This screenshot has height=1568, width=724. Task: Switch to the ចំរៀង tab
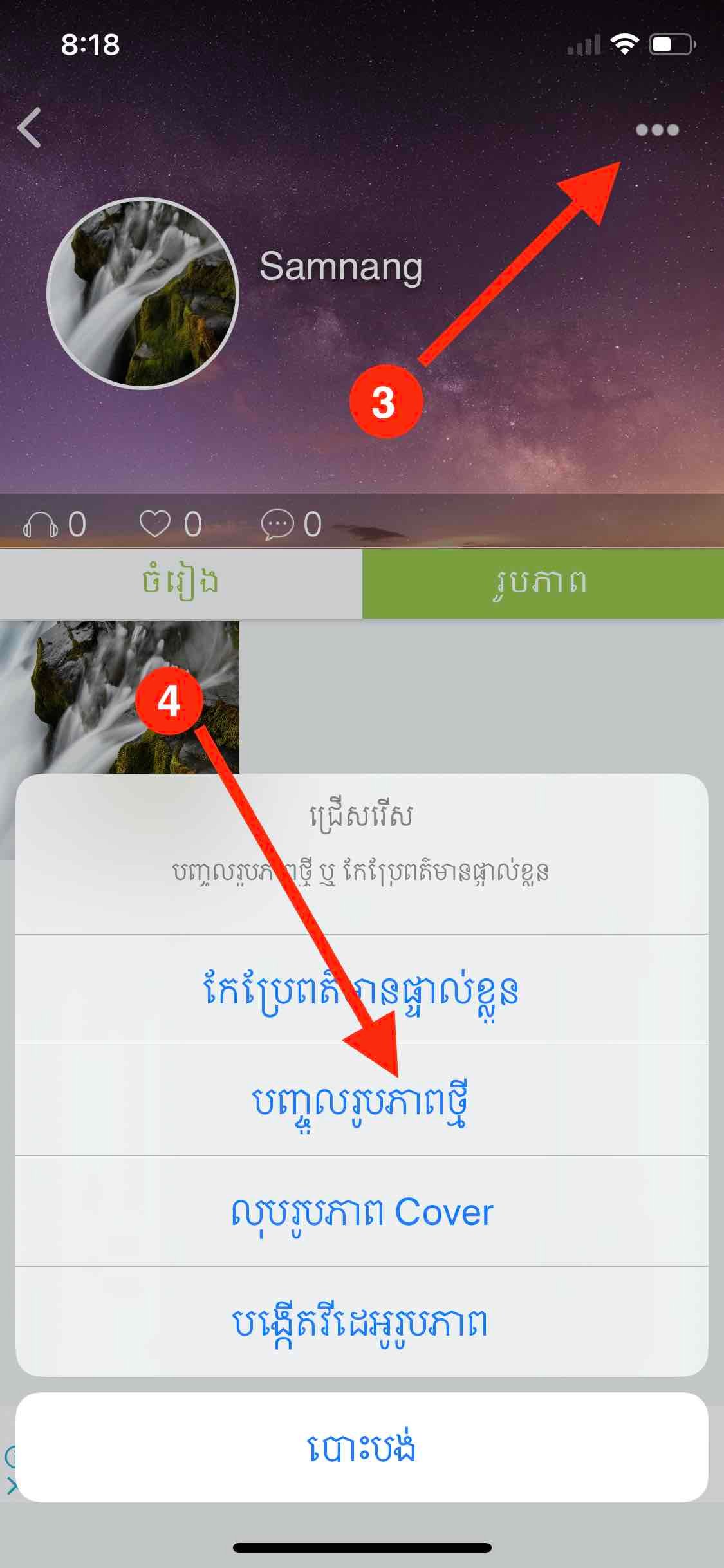pos(181,583)
